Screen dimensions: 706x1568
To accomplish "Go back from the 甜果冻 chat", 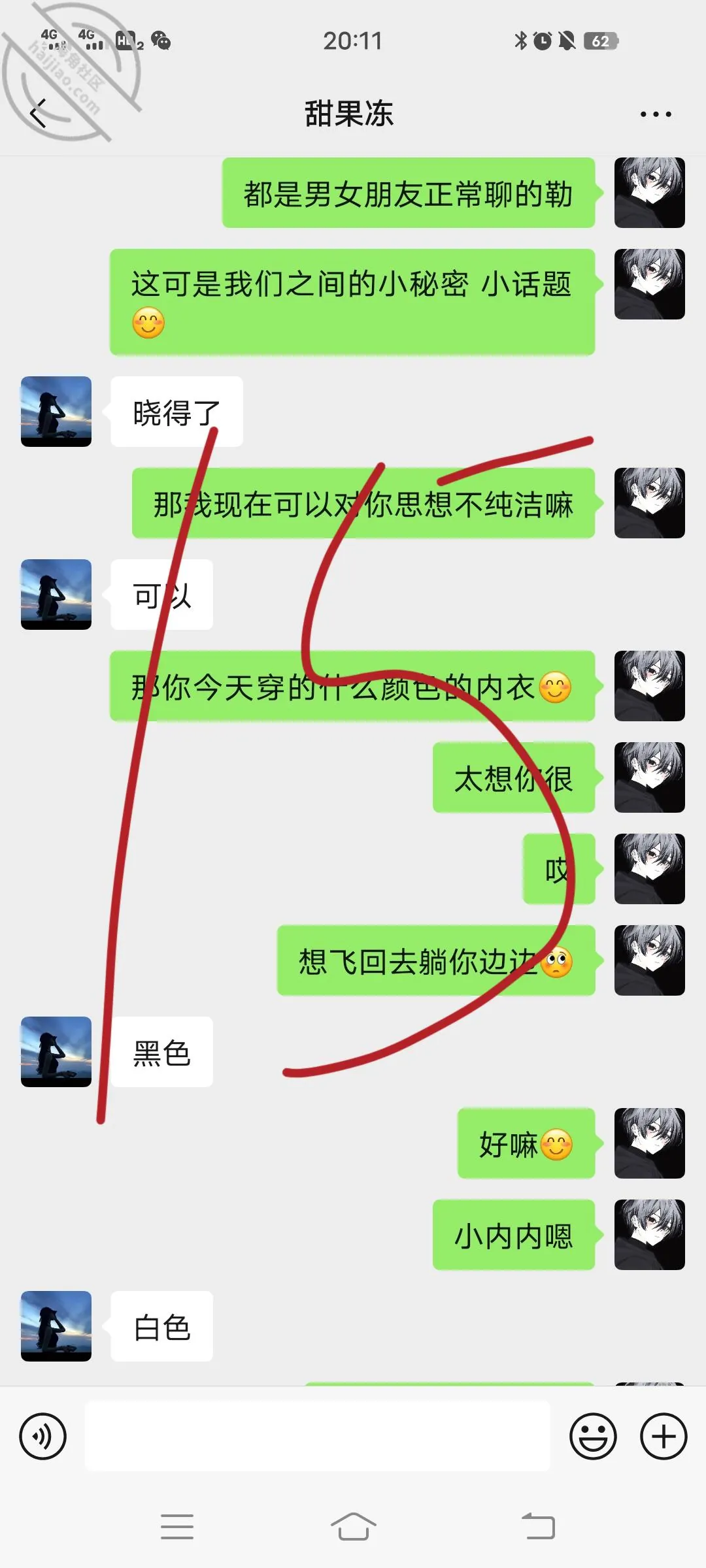I will pos(39,114).
